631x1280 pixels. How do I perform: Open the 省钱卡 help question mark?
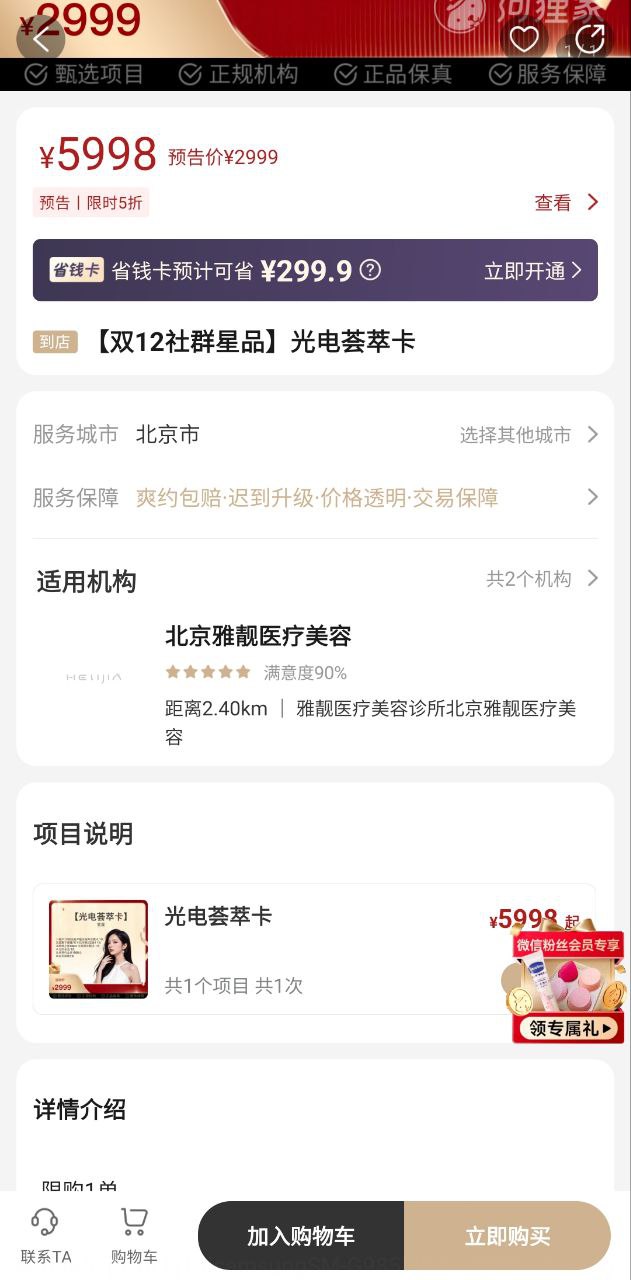click(x=370, y=270)
